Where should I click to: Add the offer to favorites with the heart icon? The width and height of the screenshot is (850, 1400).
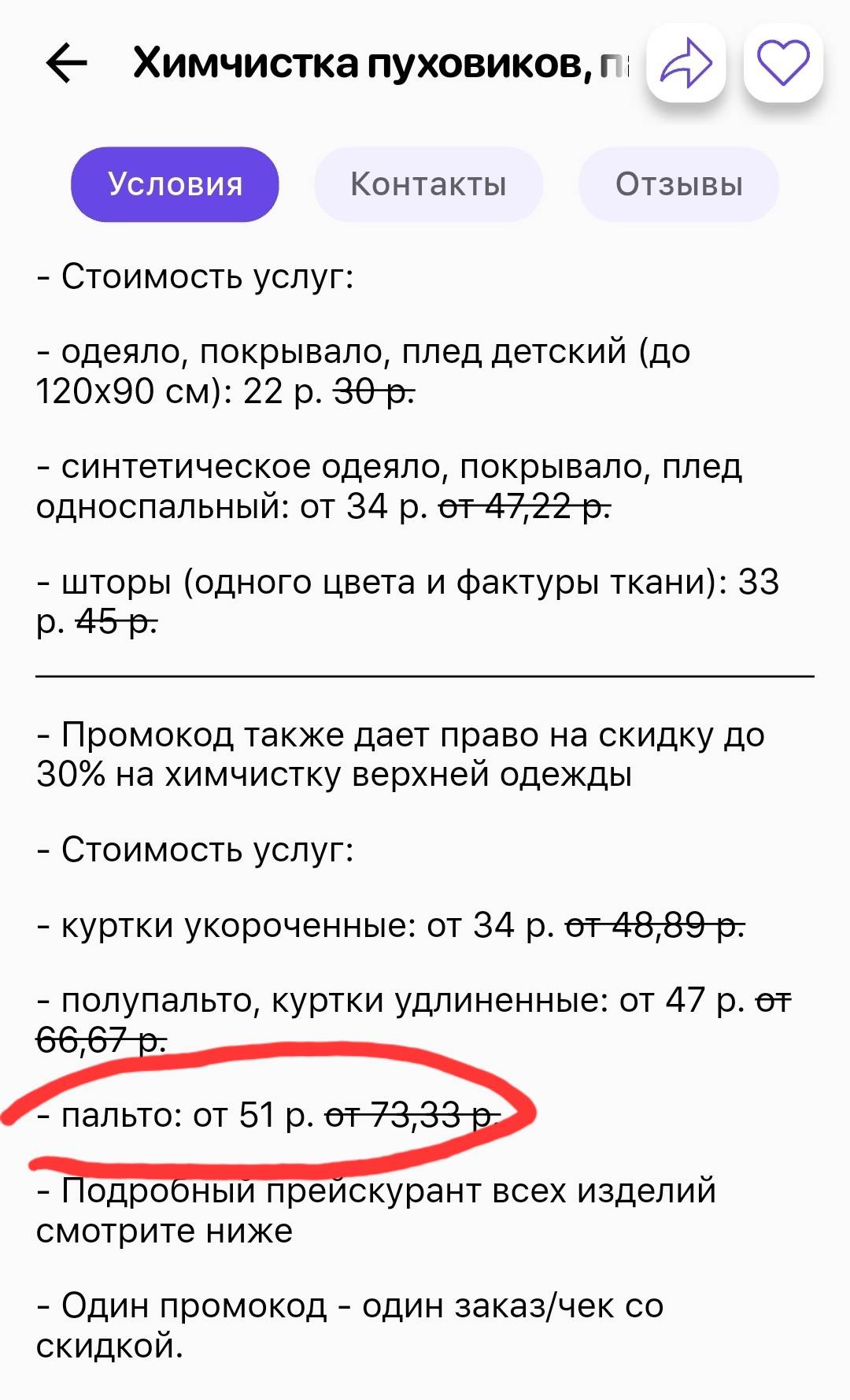click(x=783, y=63)
